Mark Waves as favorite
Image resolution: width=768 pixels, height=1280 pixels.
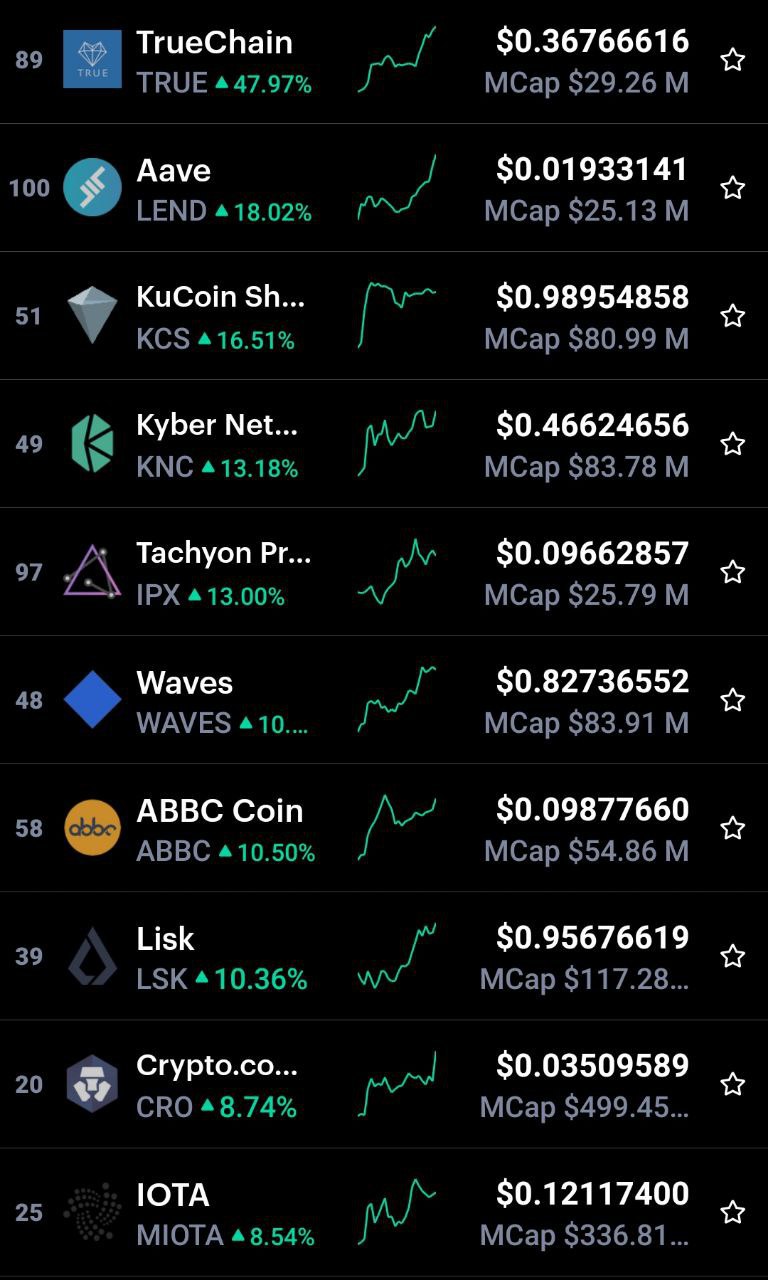pos(733,700)
